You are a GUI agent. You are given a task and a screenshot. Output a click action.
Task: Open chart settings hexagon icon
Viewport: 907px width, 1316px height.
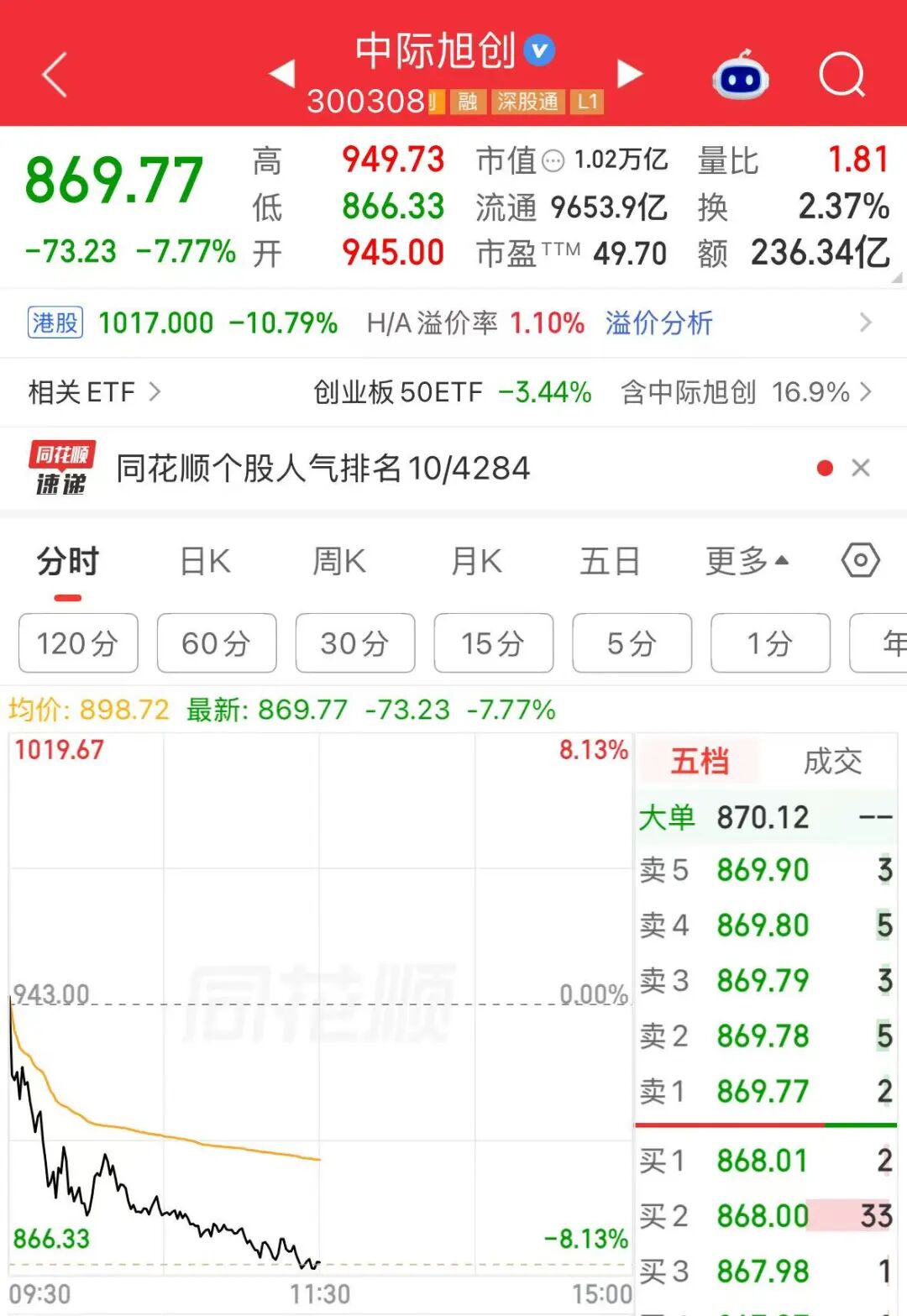861,560
